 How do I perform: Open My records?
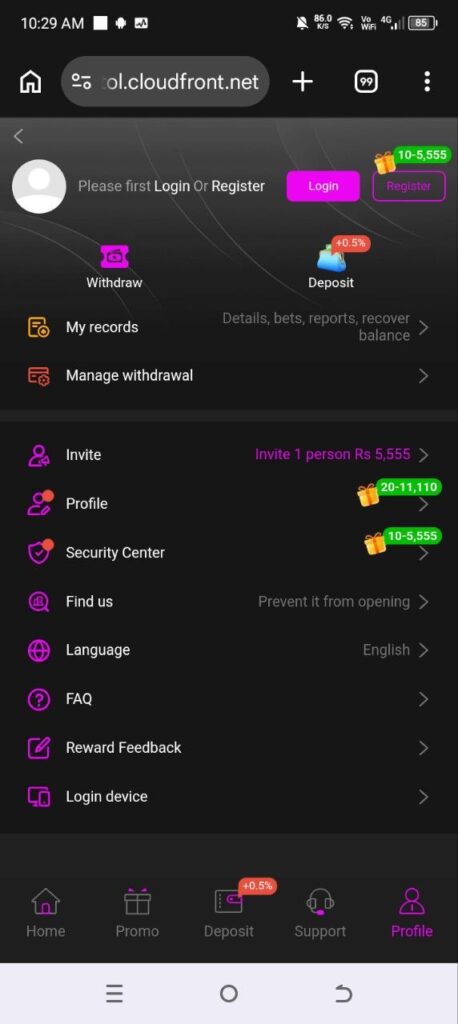point(229,327)
